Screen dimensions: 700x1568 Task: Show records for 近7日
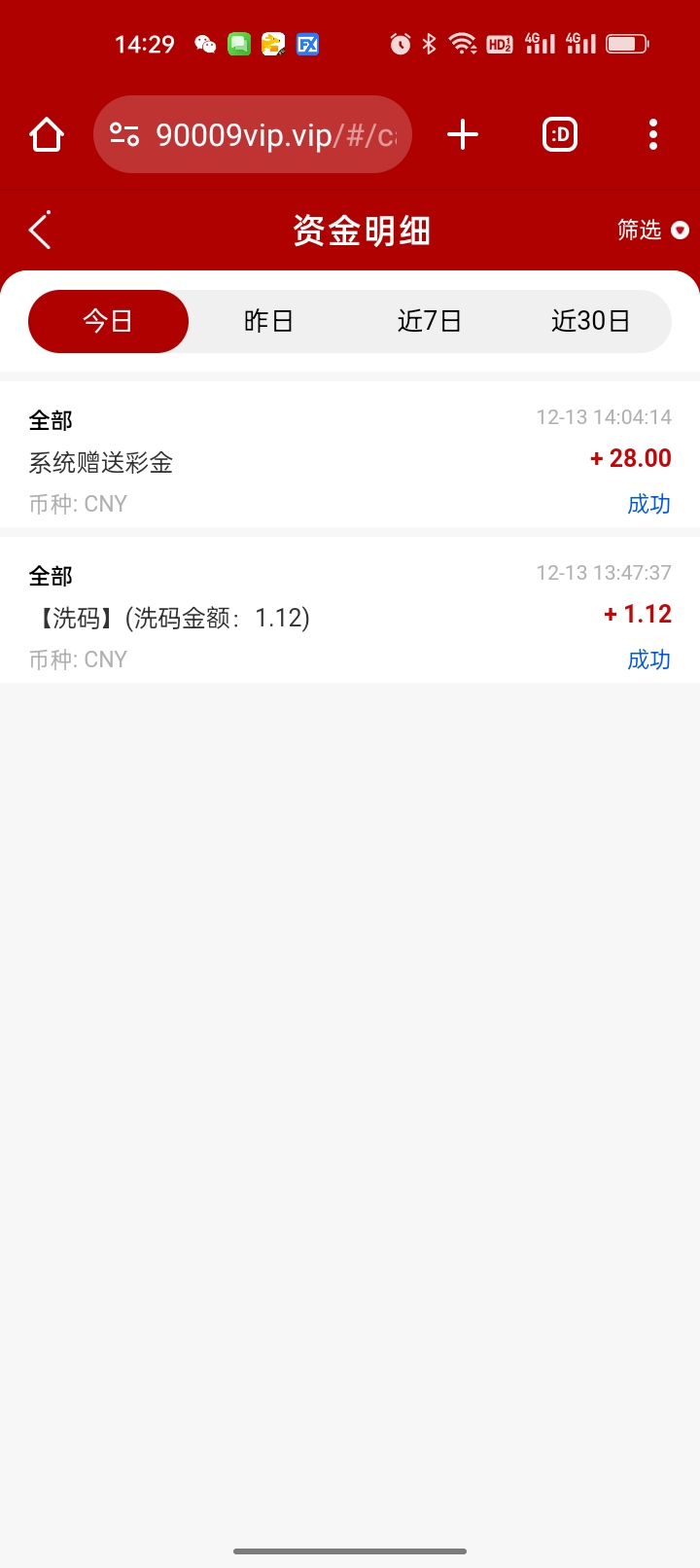pos(429,321)
